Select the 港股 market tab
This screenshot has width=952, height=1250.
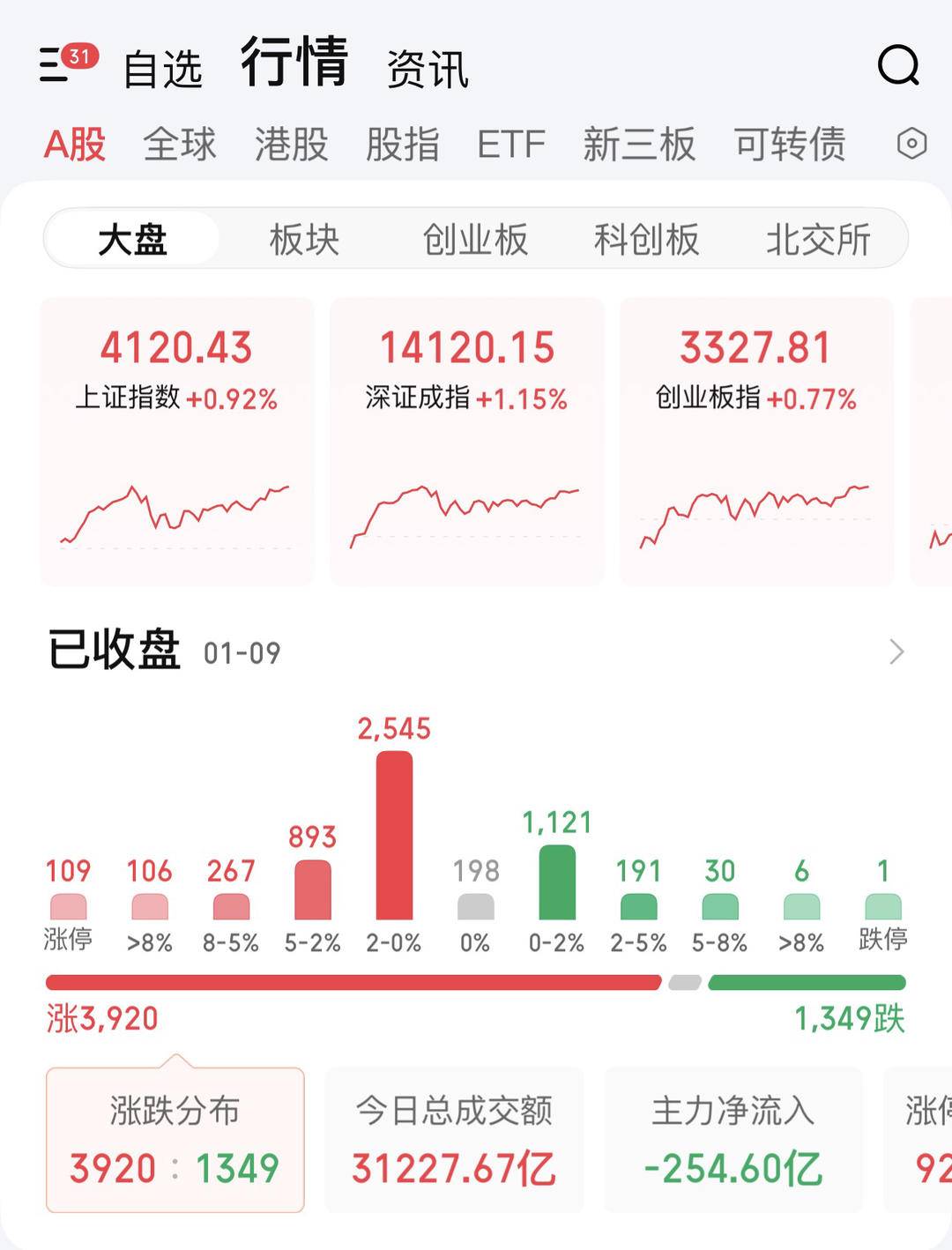(x=291, y=144)
